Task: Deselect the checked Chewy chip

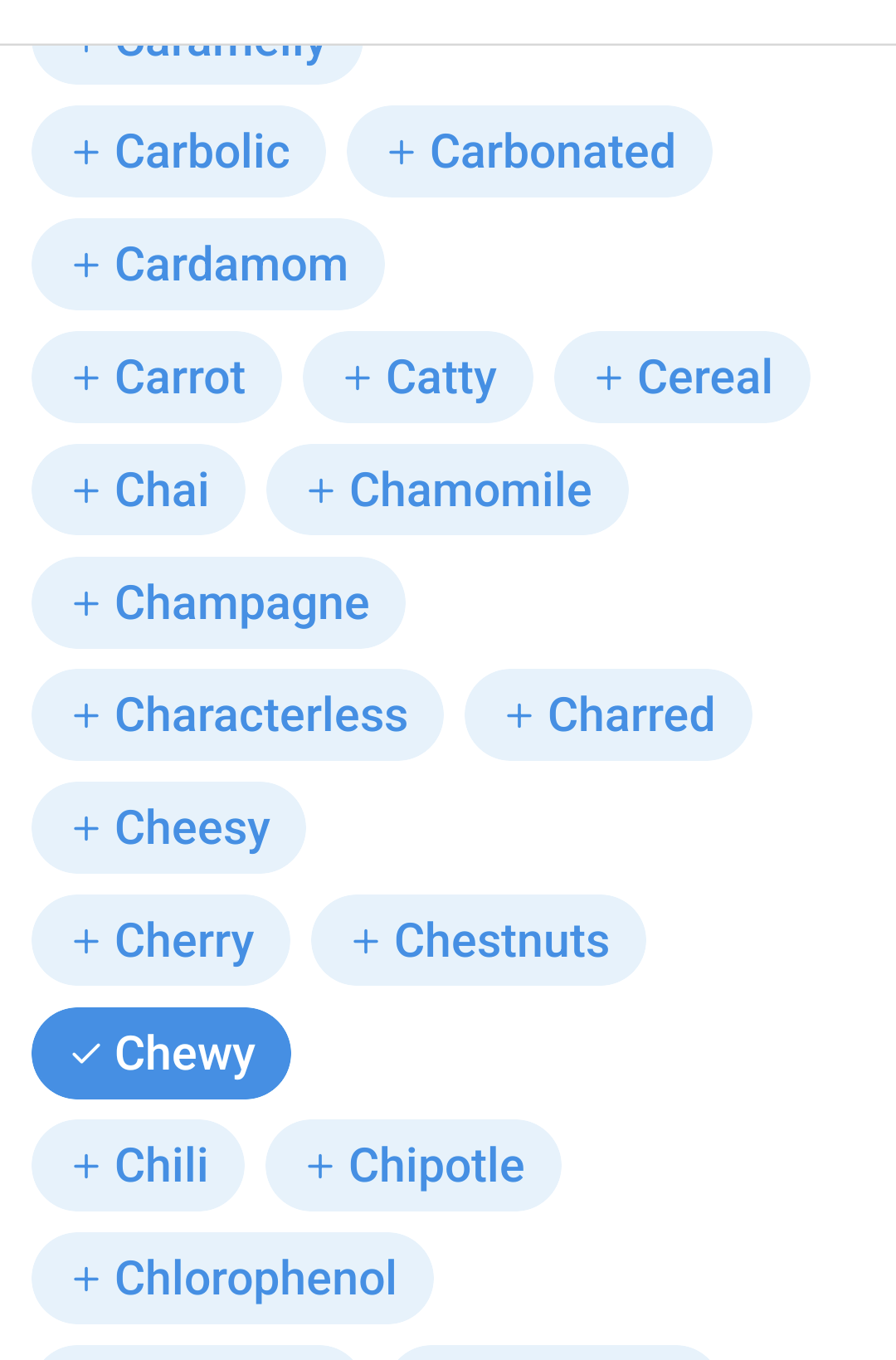Action: coord(161,1053)
